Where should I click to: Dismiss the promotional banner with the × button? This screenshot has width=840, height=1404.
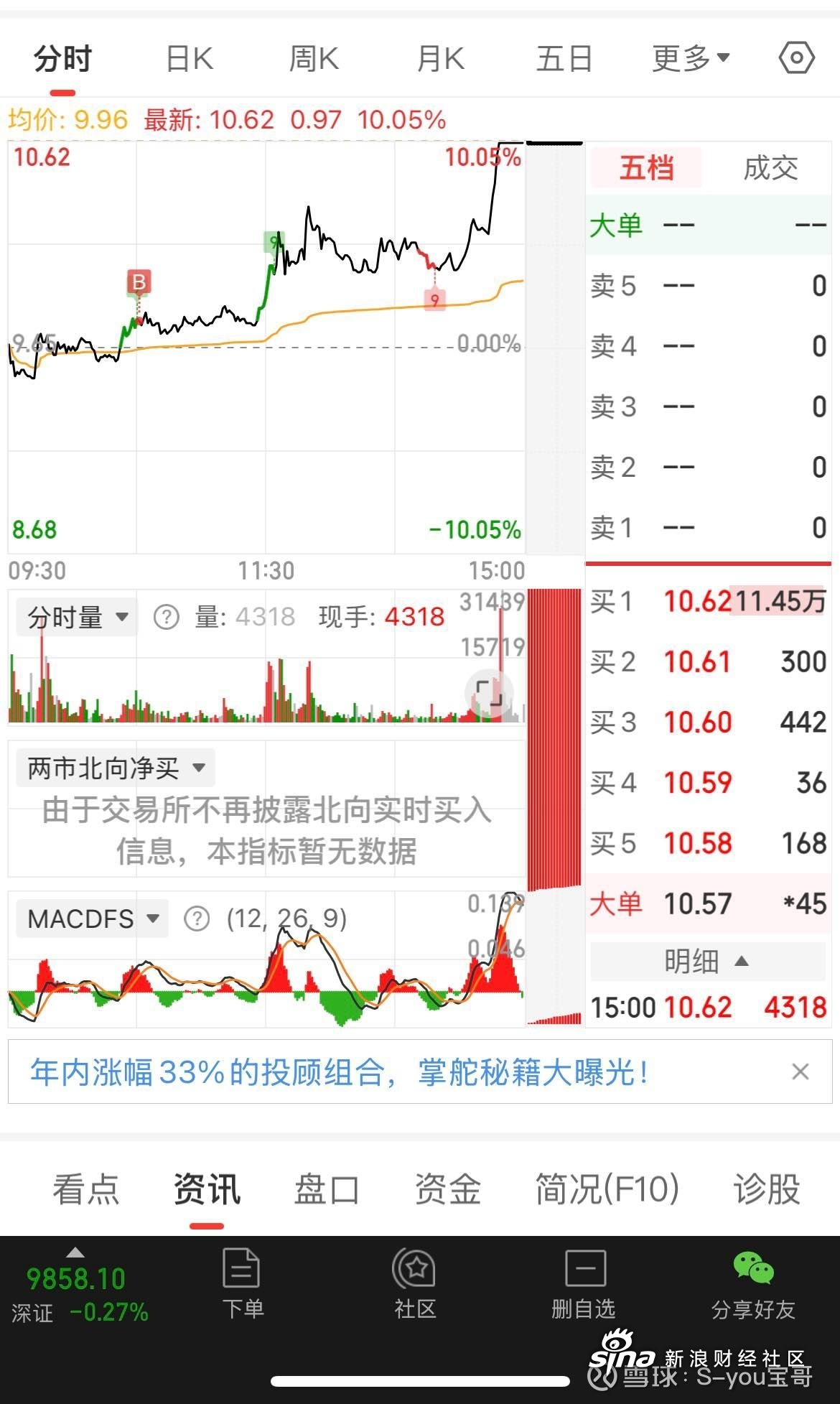(x=802, y=1071)
